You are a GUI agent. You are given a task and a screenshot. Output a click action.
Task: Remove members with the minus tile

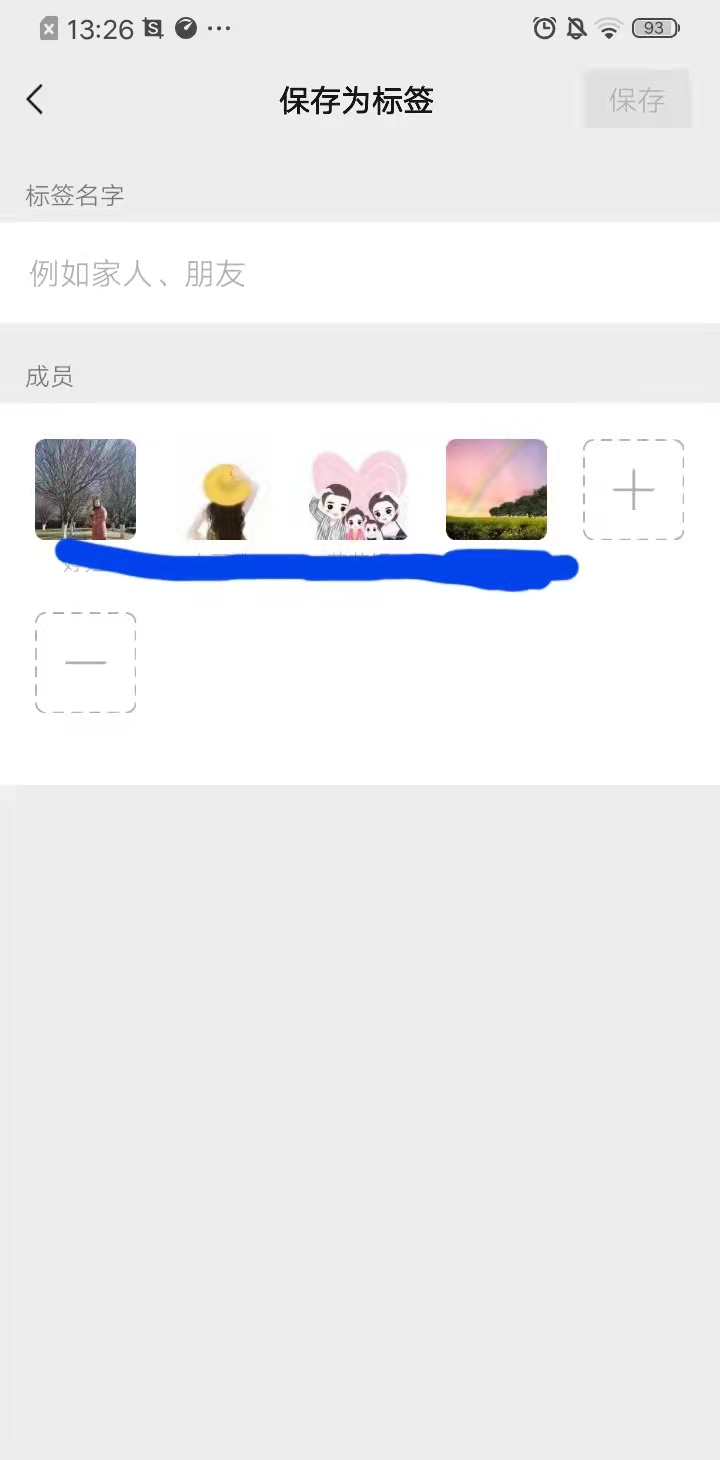[x=85, y=663]
